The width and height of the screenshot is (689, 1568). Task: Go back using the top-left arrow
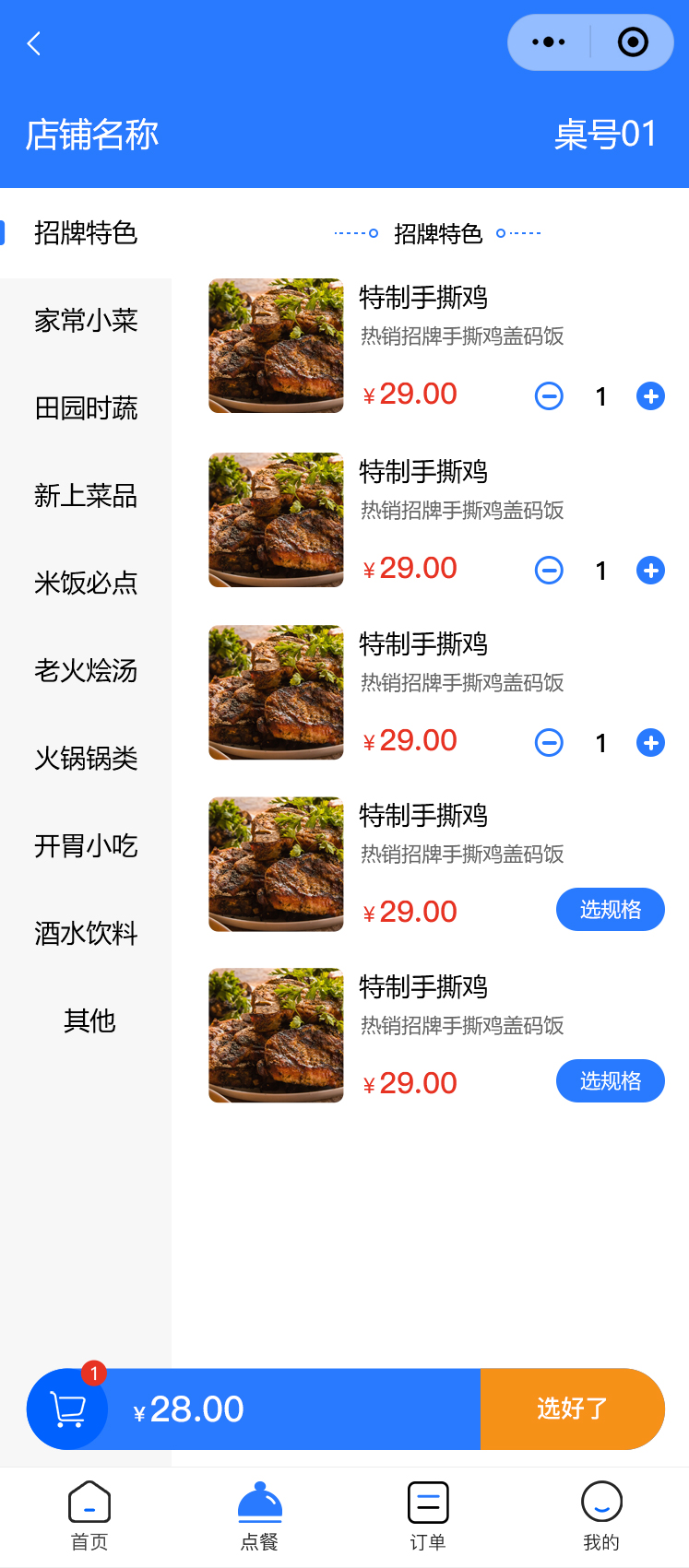coord(34,43)
